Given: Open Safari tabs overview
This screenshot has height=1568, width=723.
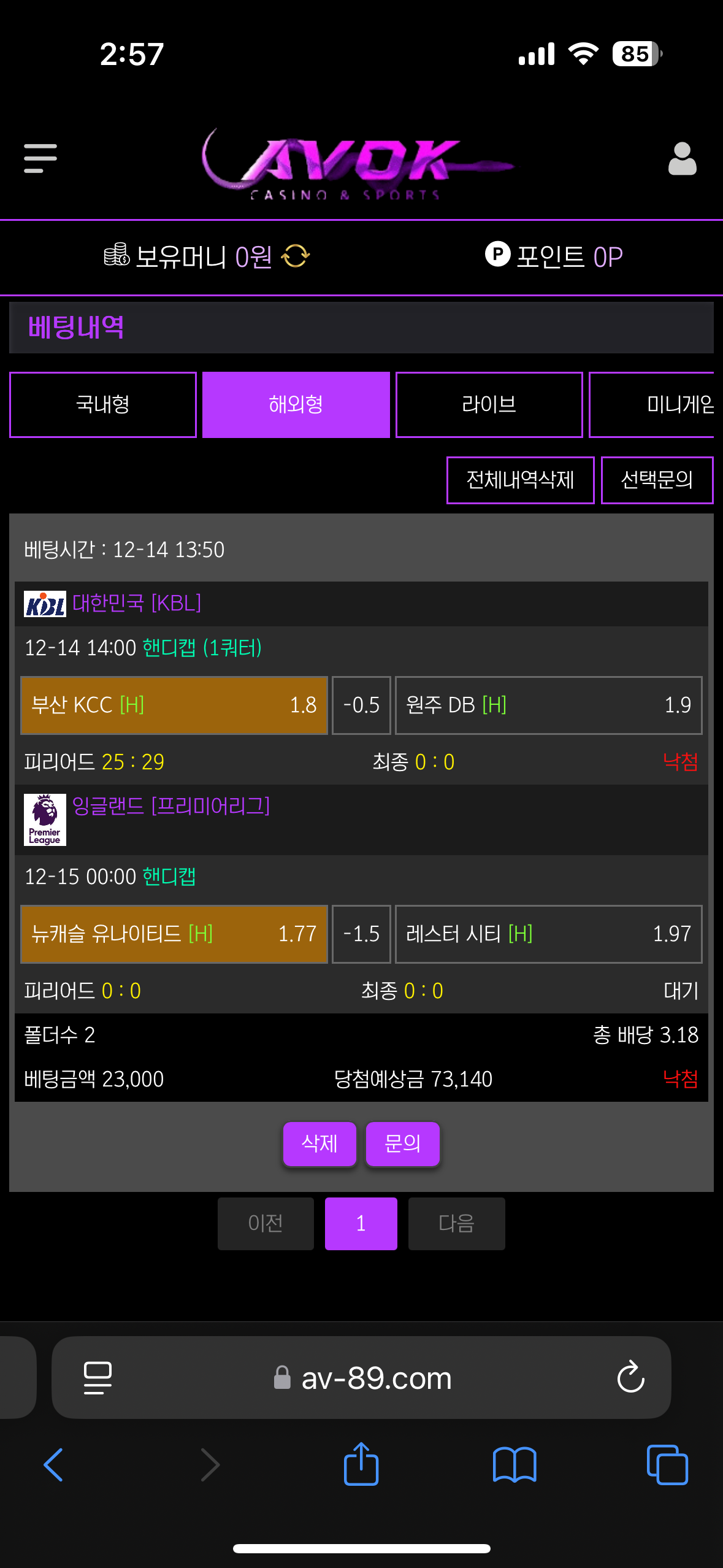Looking at the screenshot, I should click(667, 1465).
